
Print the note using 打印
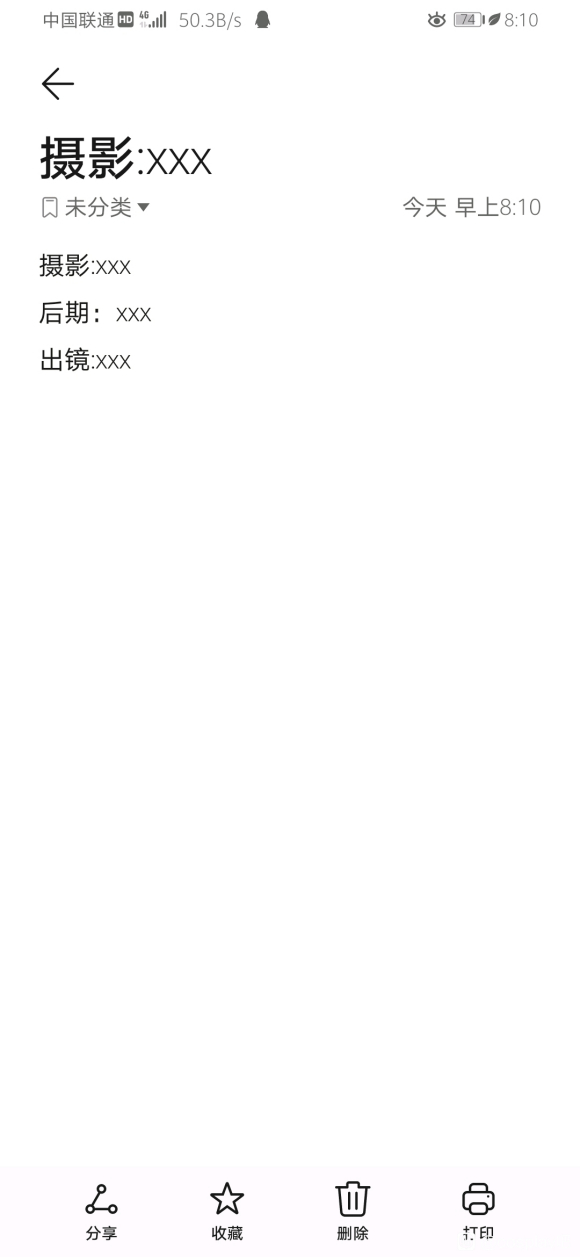tap(478, 1211)
